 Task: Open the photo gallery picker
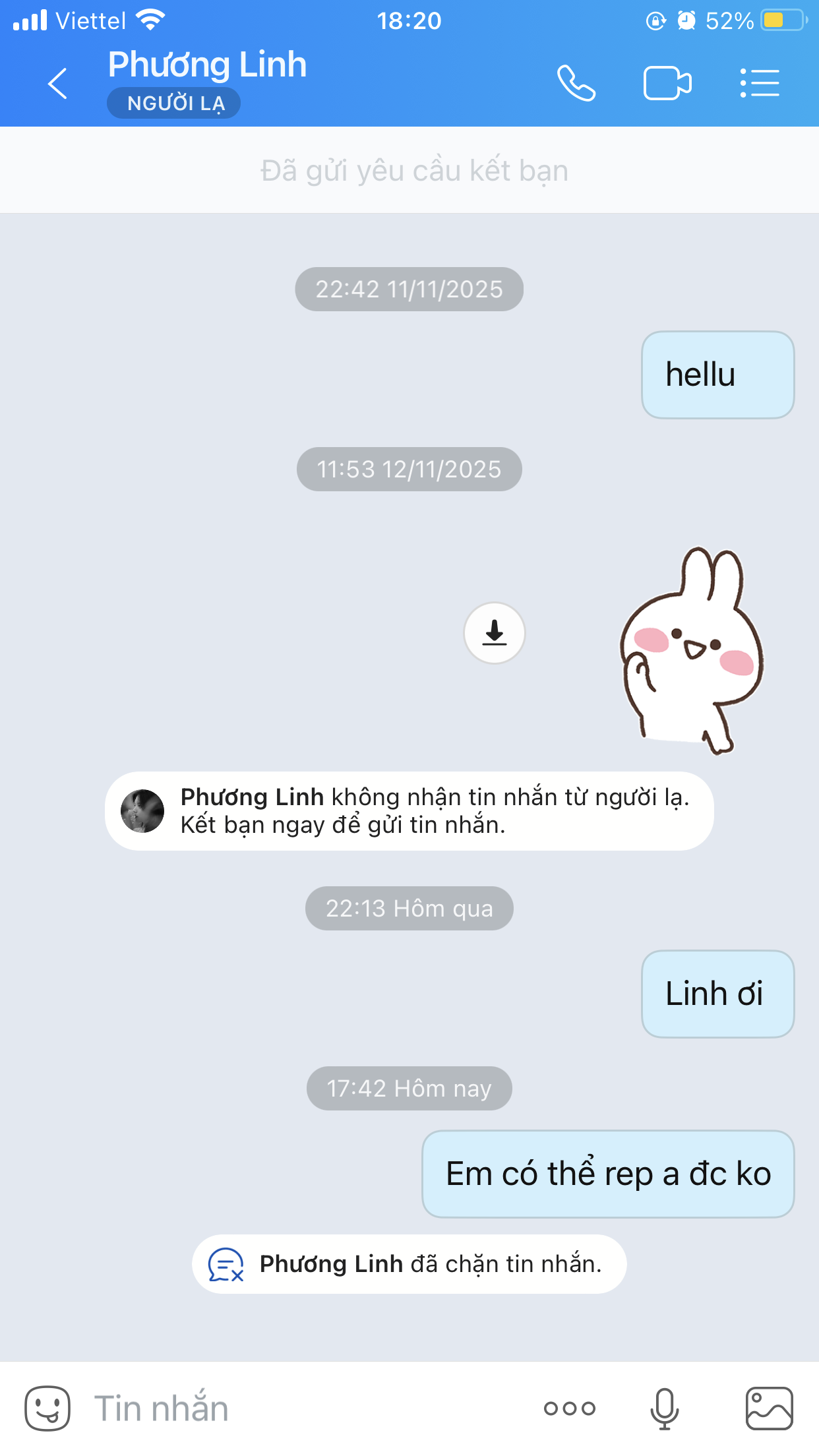click(x=769, y=1409)
